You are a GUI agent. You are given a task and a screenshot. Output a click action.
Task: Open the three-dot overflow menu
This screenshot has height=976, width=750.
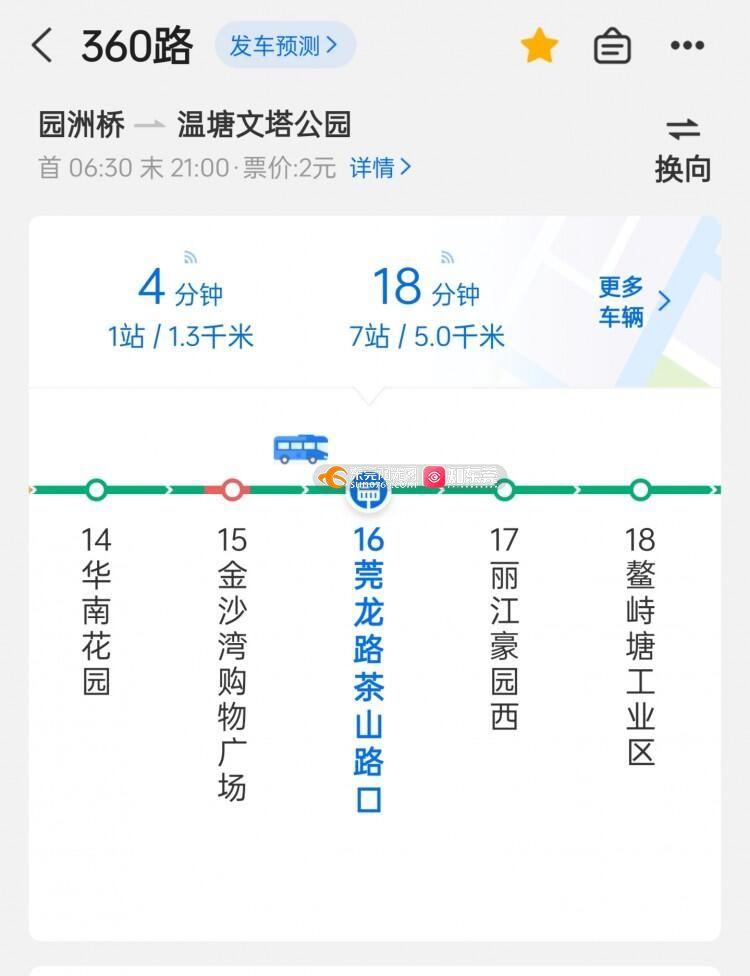click(x=687, y=46)
